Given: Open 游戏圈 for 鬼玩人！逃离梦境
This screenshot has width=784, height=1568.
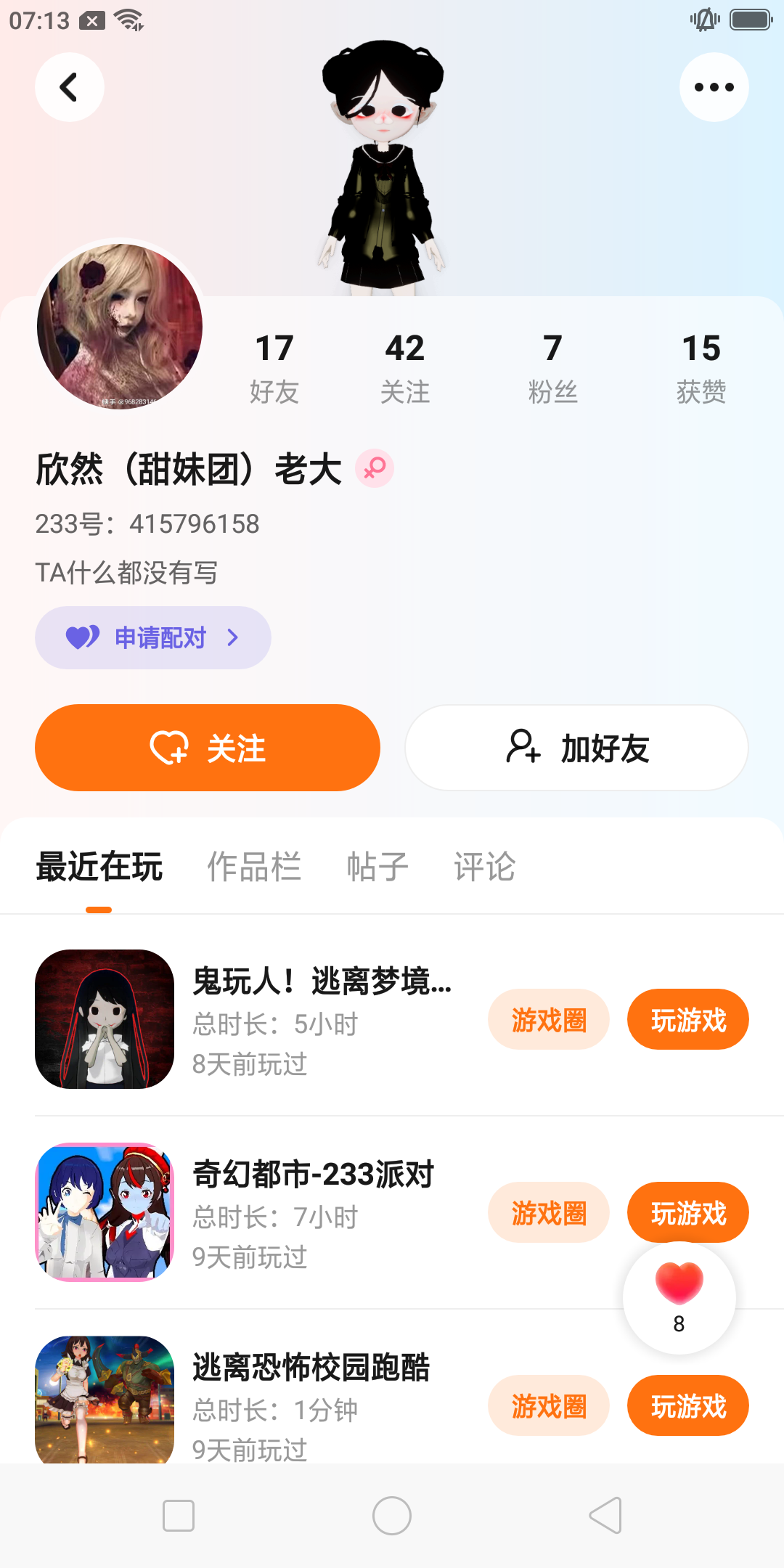Looking at the screenshot, I should click(548, 1020).
